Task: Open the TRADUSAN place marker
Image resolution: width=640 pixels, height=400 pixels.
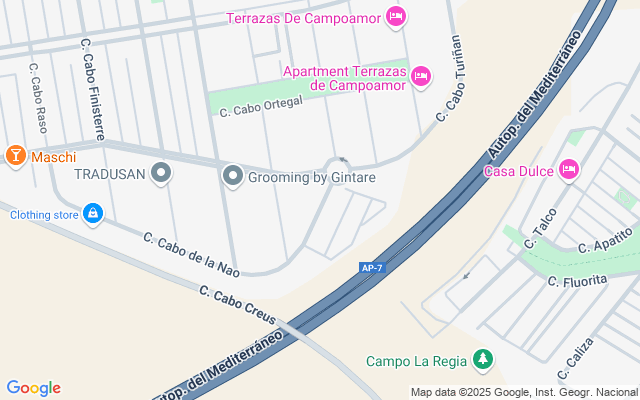Action: [x=162, y=174]
